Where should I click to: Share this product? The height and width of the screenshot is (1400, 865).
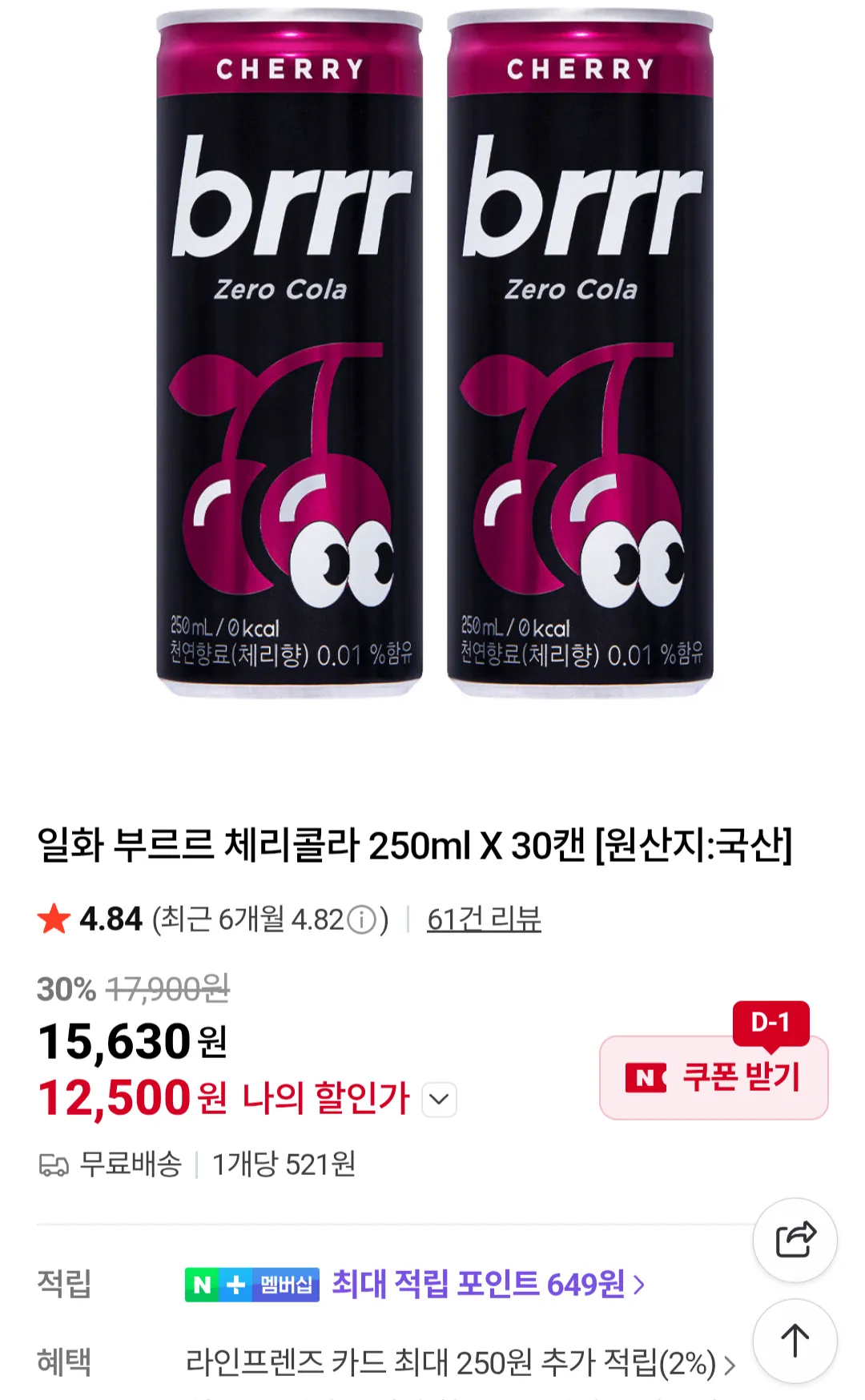coord(795,1240)
